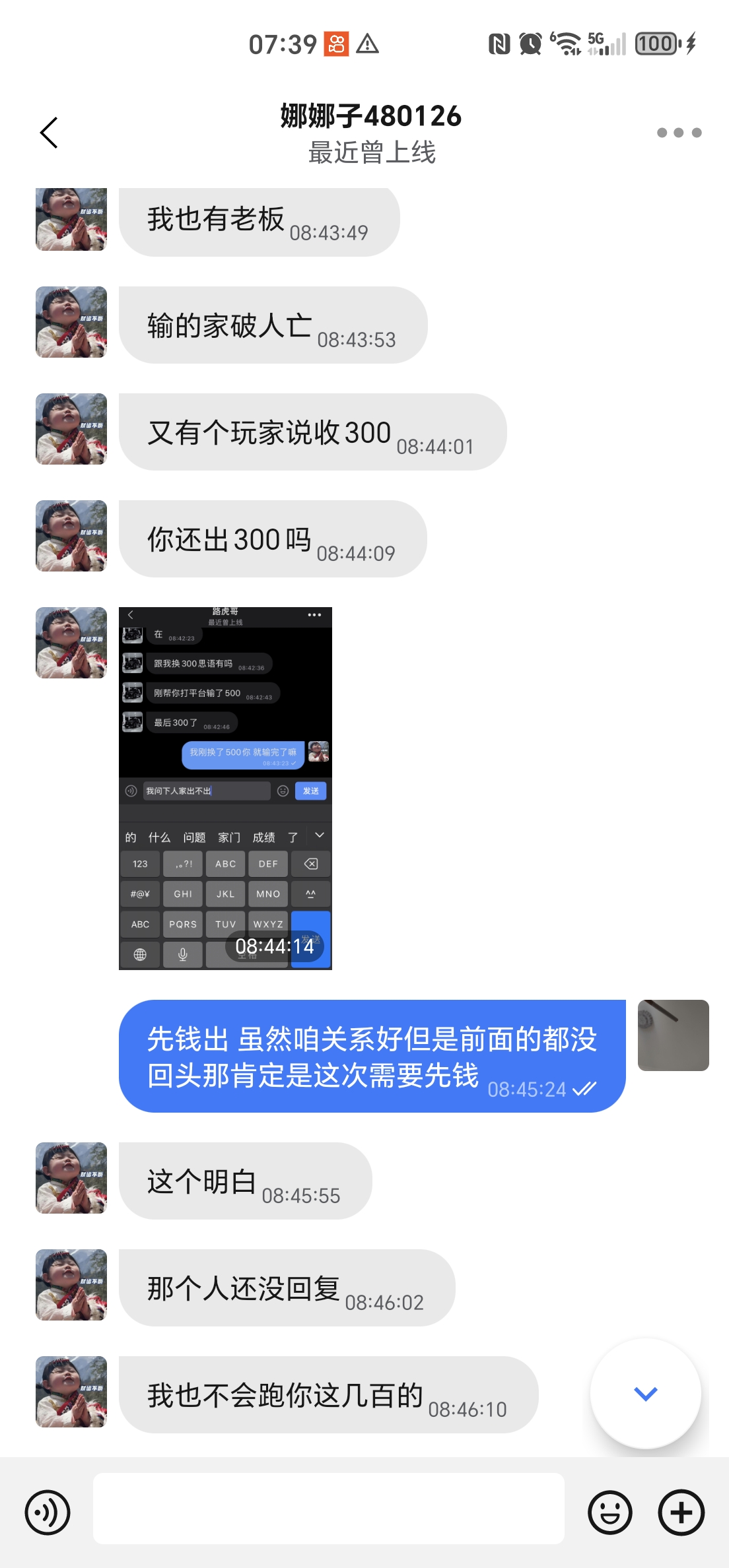The width and height of the screenshot is (729, 1568).
Task: Open the shared screenshot sent at 08:44:14
Action: pos(225,788)
